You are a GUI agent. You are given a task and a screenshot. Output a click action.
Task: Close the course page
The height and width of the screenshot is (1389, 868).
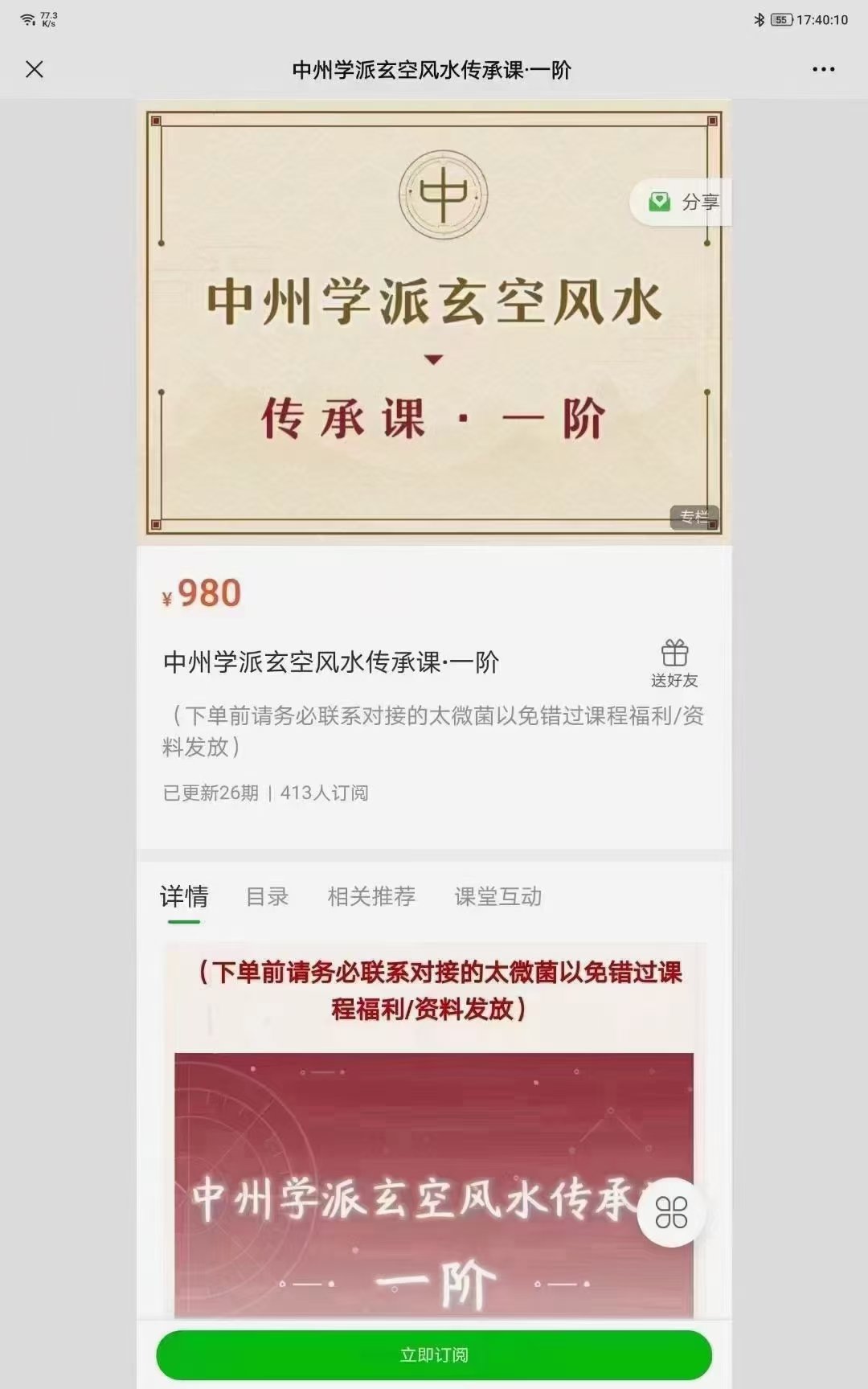point(35,69)
